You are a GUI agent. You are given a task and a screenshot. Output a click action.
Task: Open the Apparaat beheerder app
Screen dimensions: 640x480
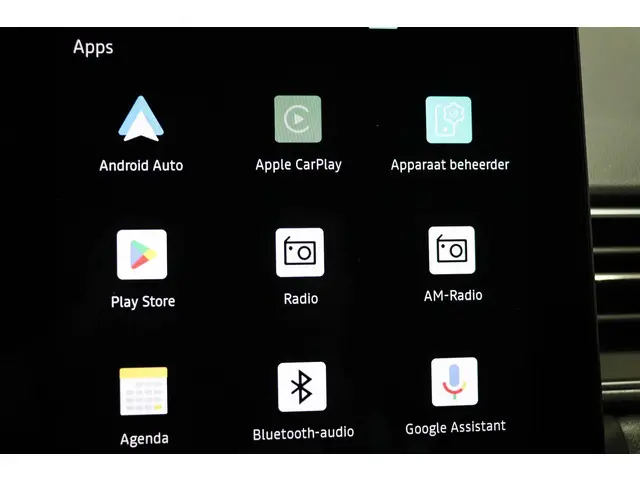tap(449, 120)
